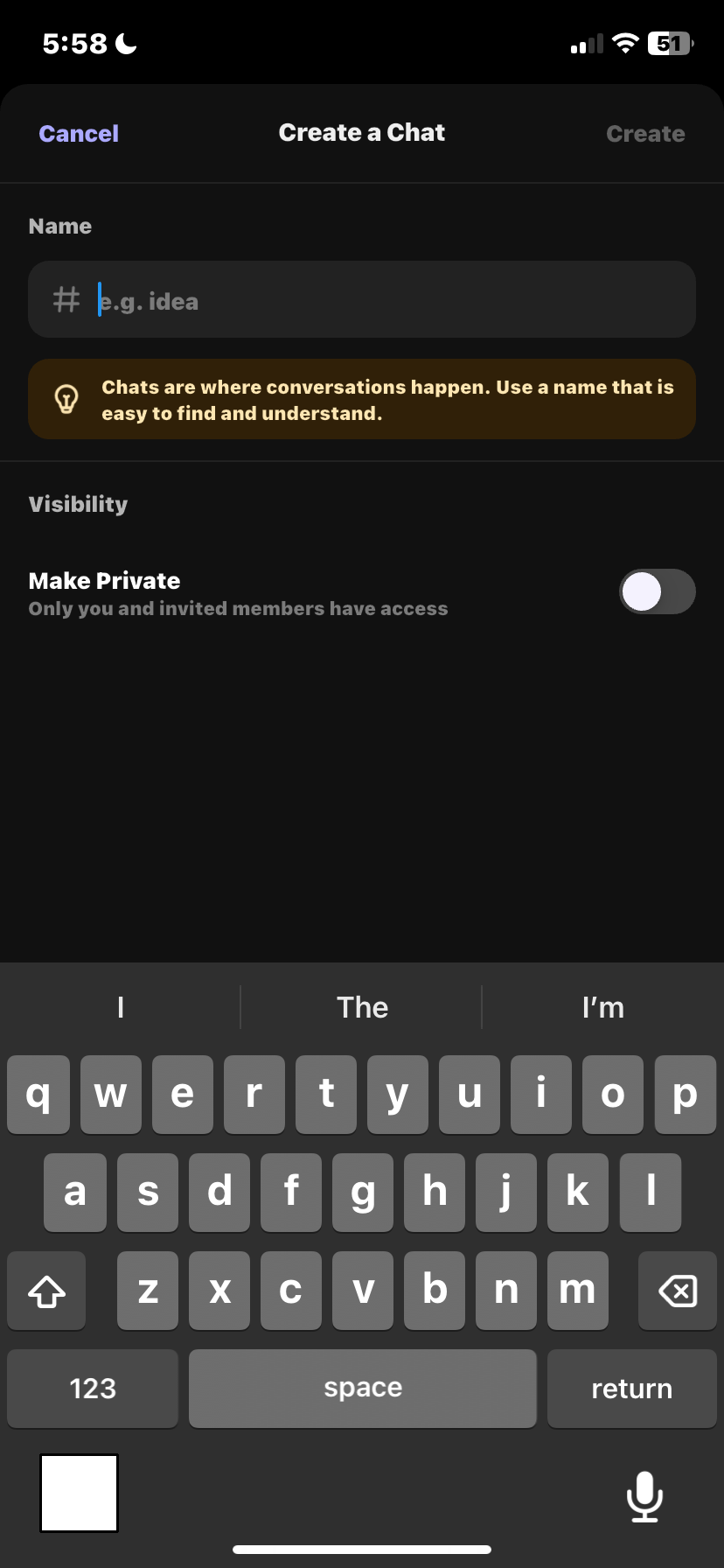The width and height of the screenshot is (724, 1568).
Task: Select the predictive suggestion The
Action: click(x=362, y=1007)
